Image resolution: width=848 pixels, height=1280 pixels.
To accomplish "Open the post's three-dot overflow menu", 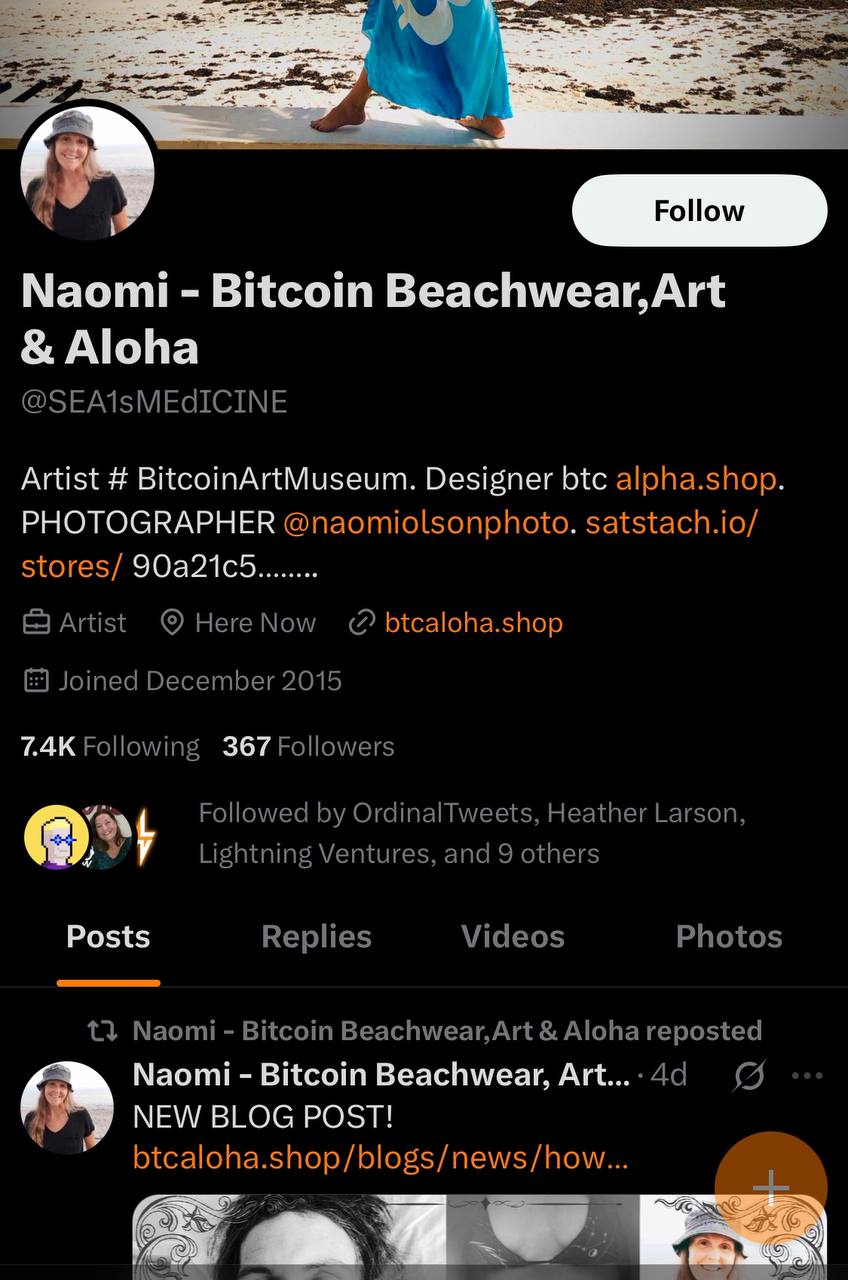I will click(x=806, y=1076).
